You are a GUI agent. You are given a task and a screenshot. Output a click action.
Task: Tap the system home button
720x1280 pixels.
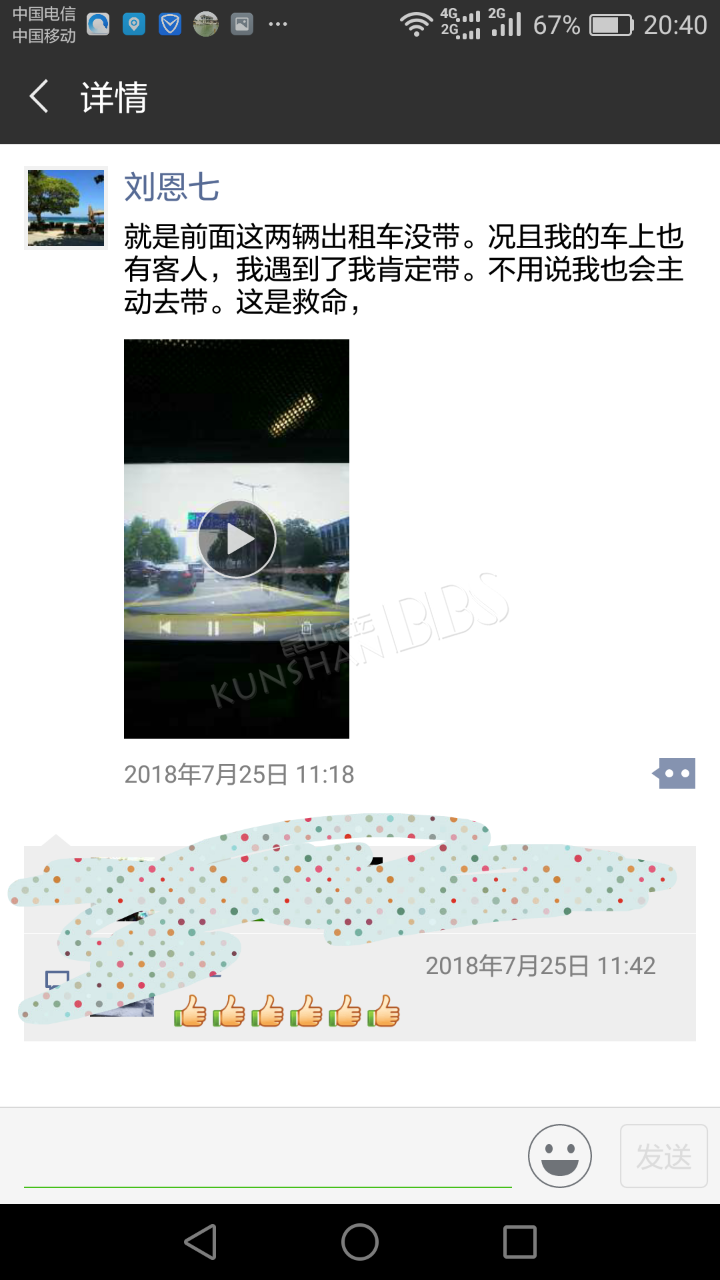tap(360, 1242)
